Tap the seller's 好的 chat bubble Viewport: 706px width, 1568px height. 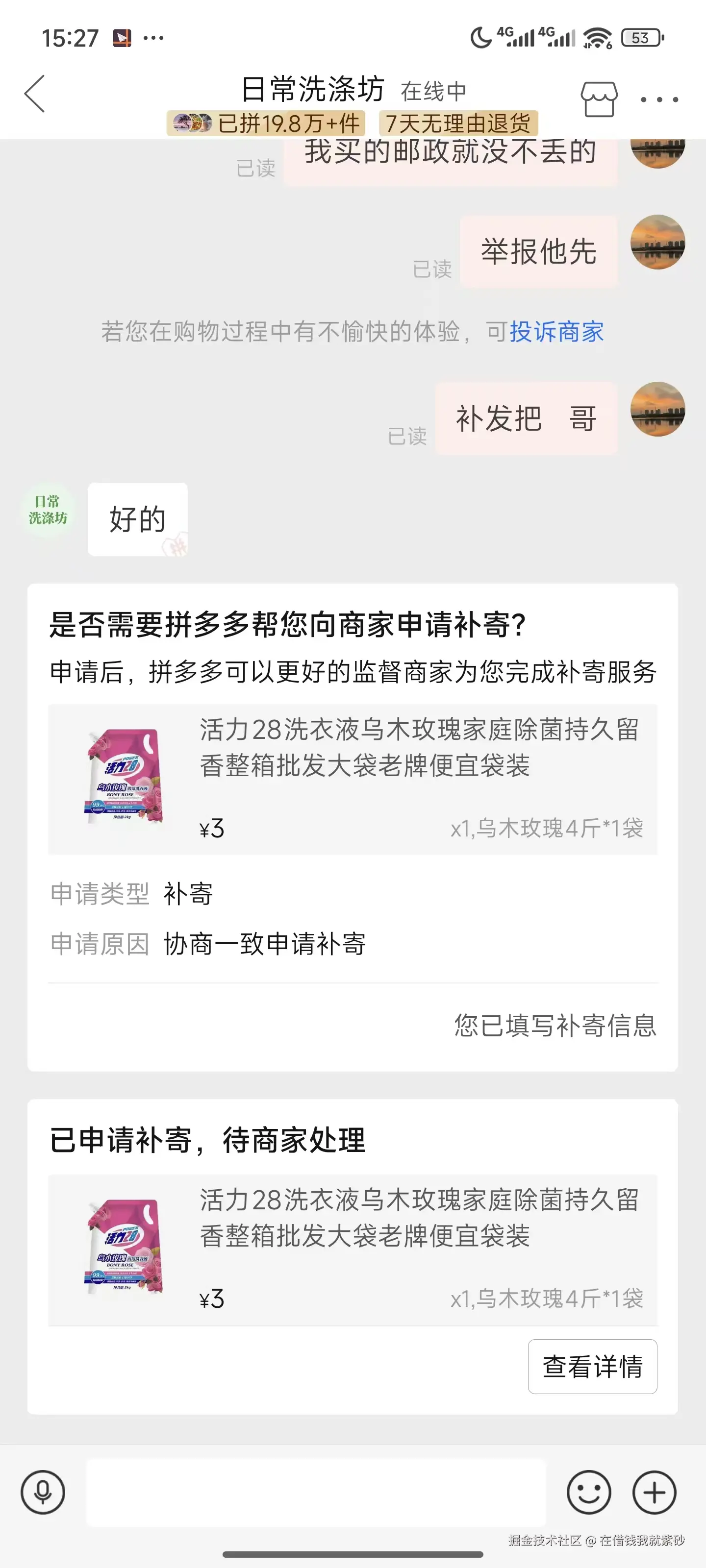[x=137, y=518]
